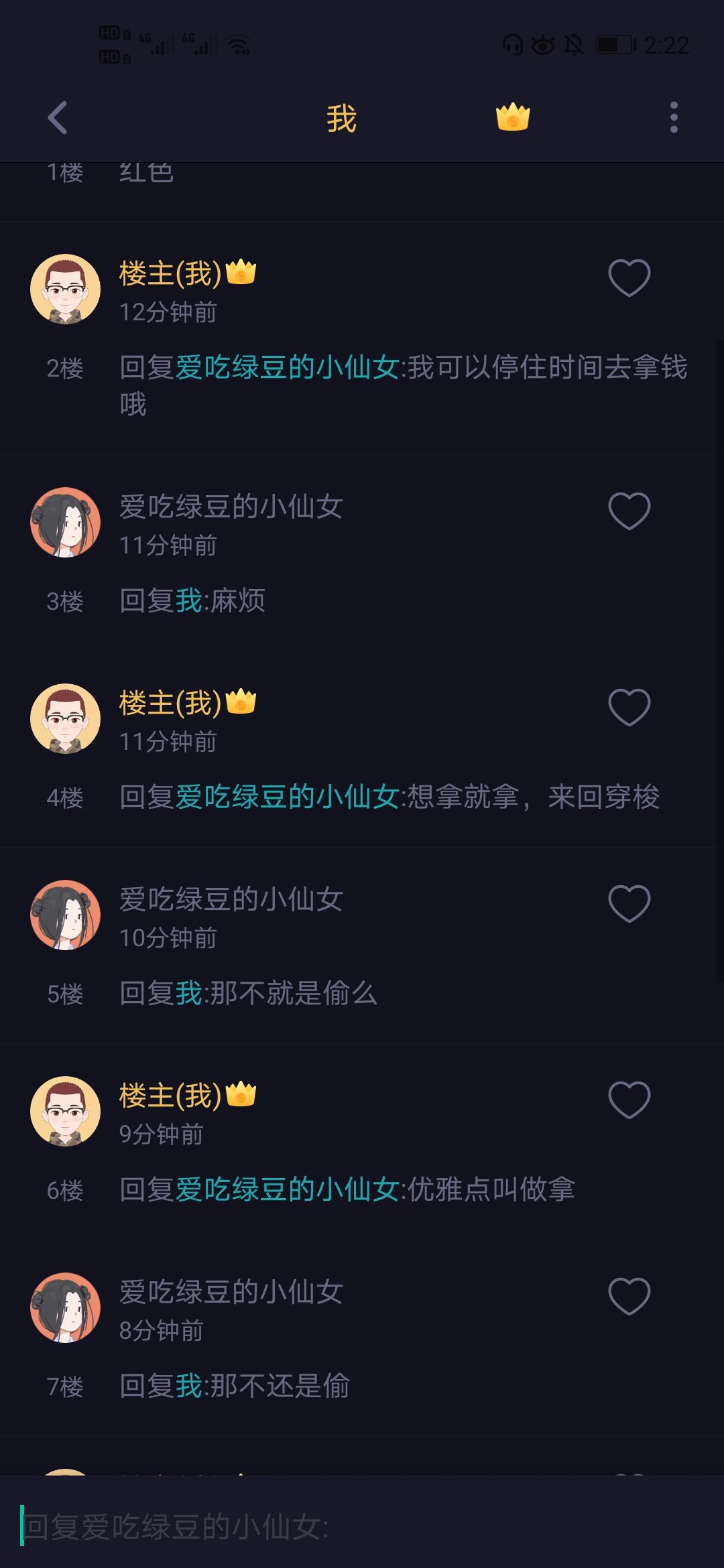Like the 7楼 comment 那不还是偷
724x1568 pixels.
[x=629, y=1295]
